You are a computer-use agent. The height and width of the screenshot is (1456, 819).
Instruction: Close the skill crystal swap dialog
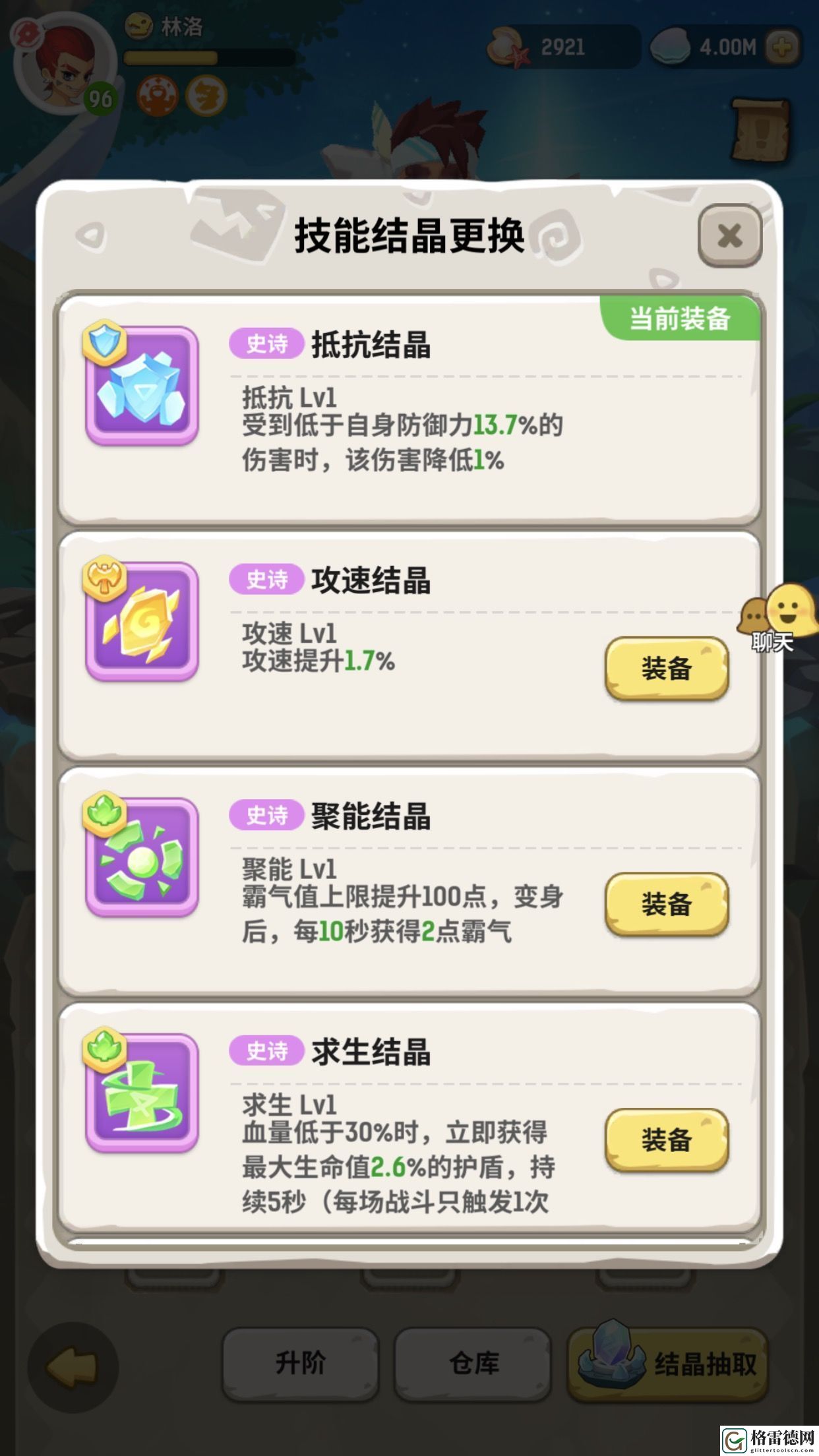click(x=729, y=235)
